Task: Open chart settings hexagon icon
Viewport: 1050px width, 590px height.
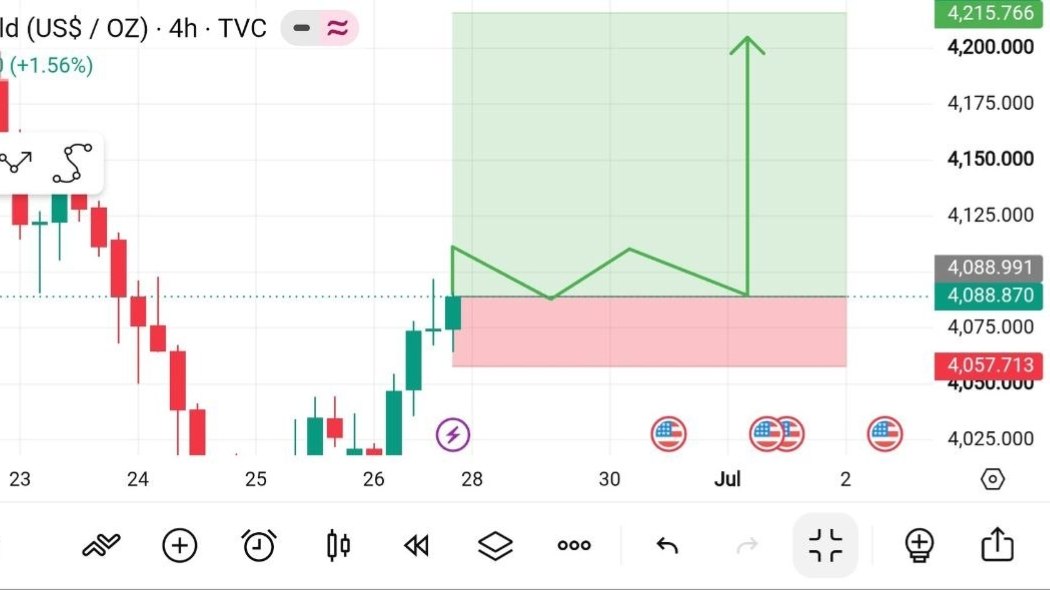Action: tap(992, 480)
